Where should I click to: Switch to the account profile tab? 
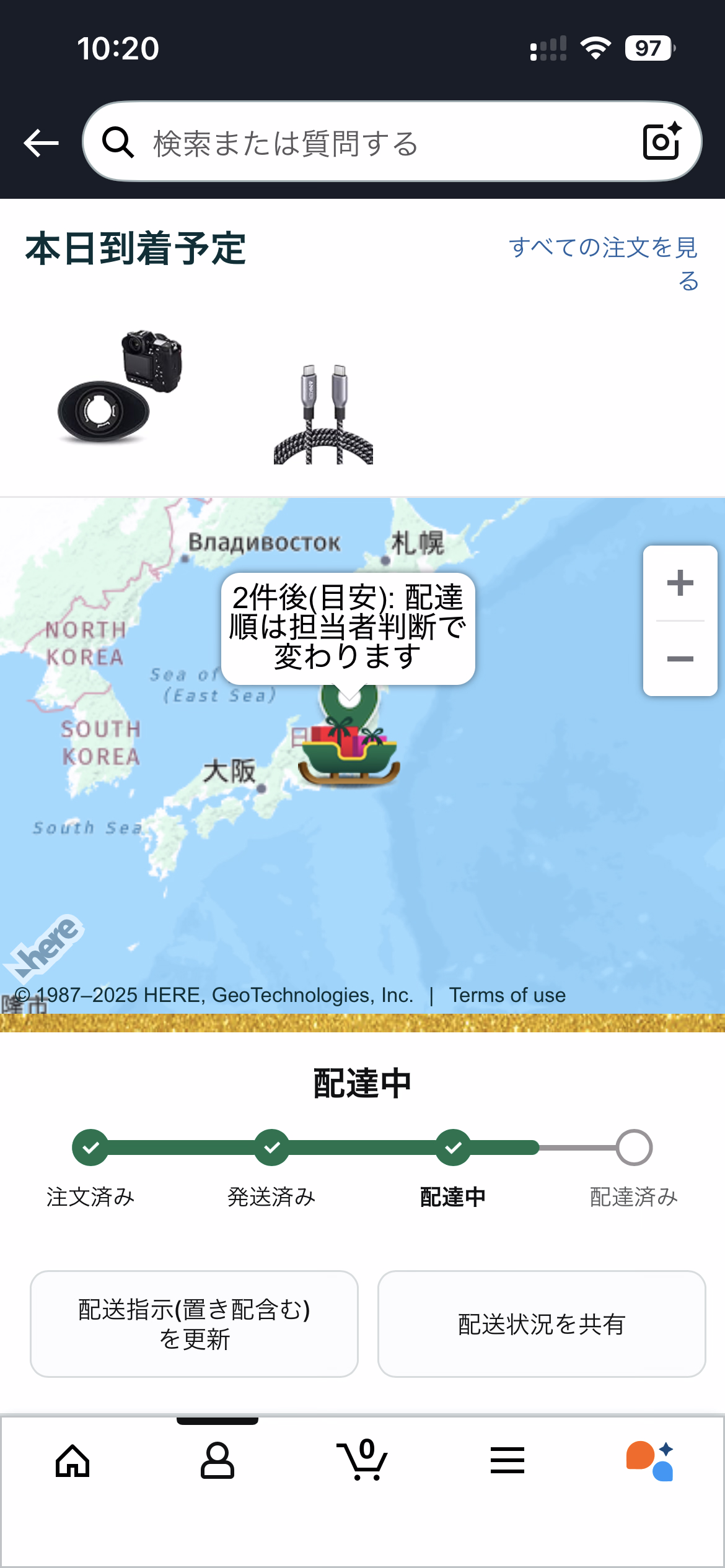[217, 1461]
